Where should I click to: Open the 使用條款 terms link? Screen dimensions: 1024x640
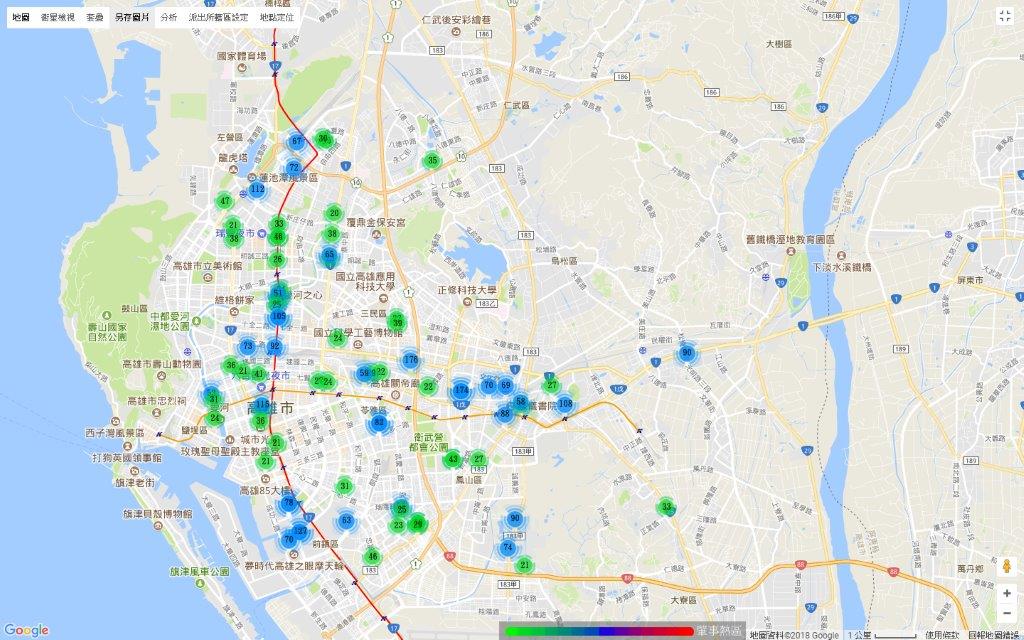coord(942,634)
